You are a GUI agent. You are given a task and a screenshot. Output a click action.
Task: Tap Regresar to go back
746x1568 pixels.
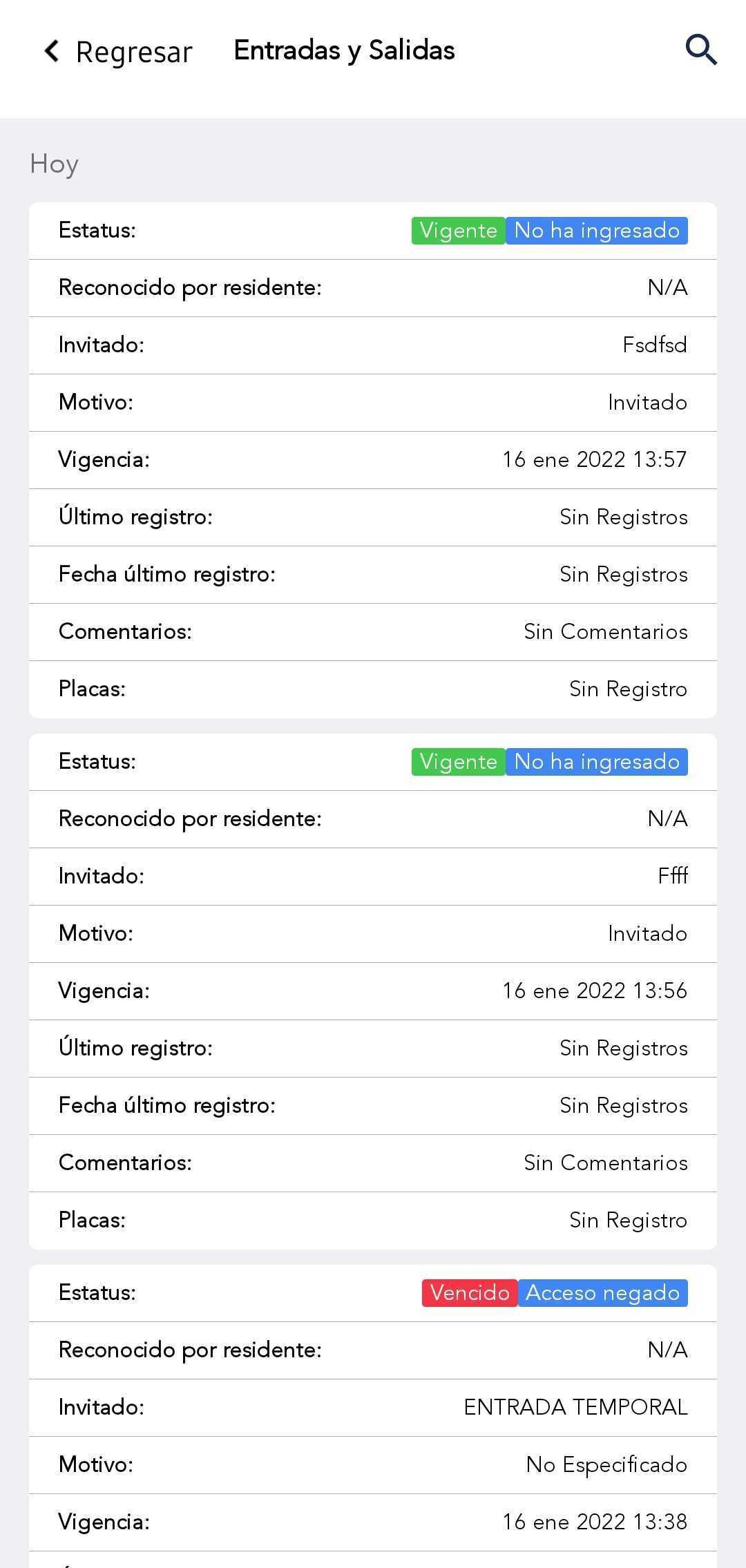point(117,51)
